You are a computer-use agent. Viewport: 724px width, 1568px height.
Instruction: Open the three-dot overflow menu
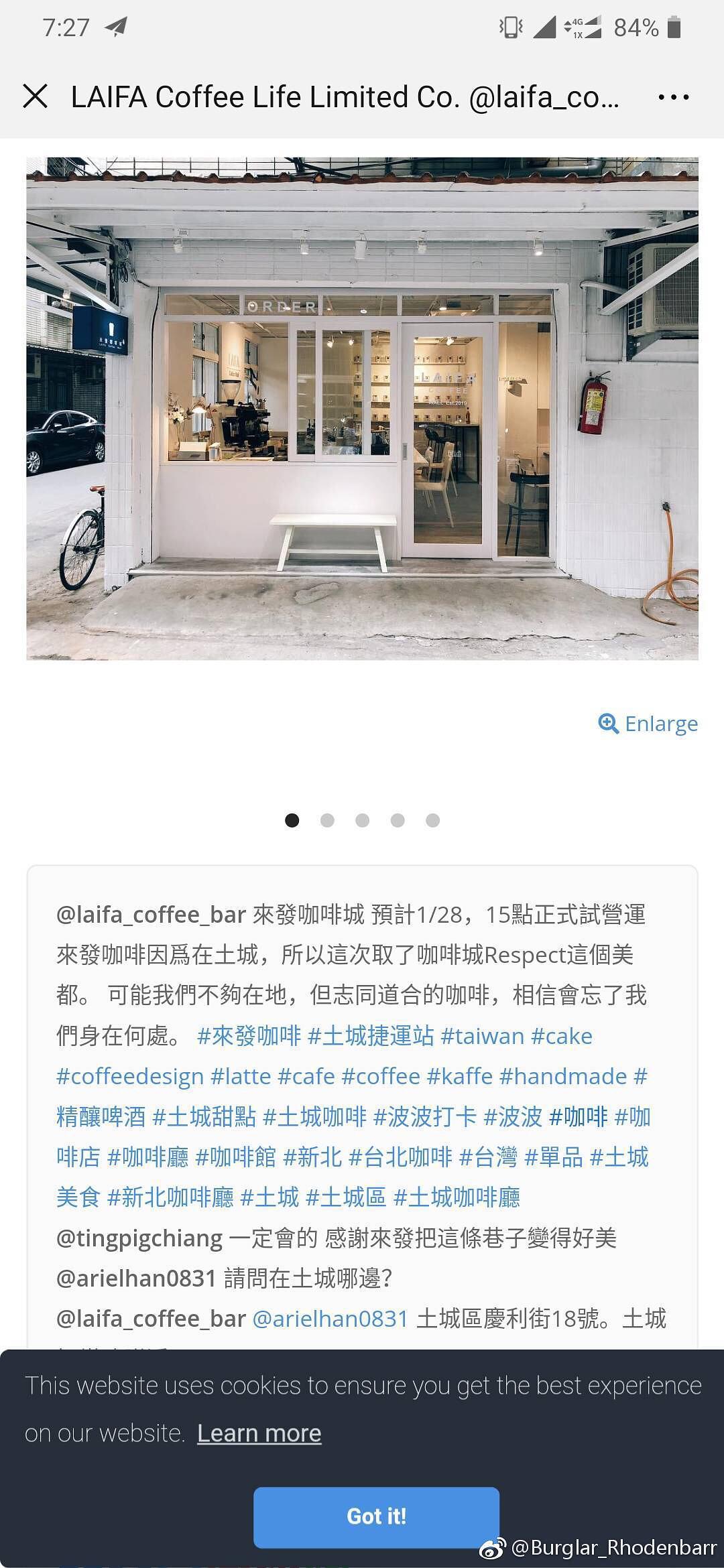673,97
